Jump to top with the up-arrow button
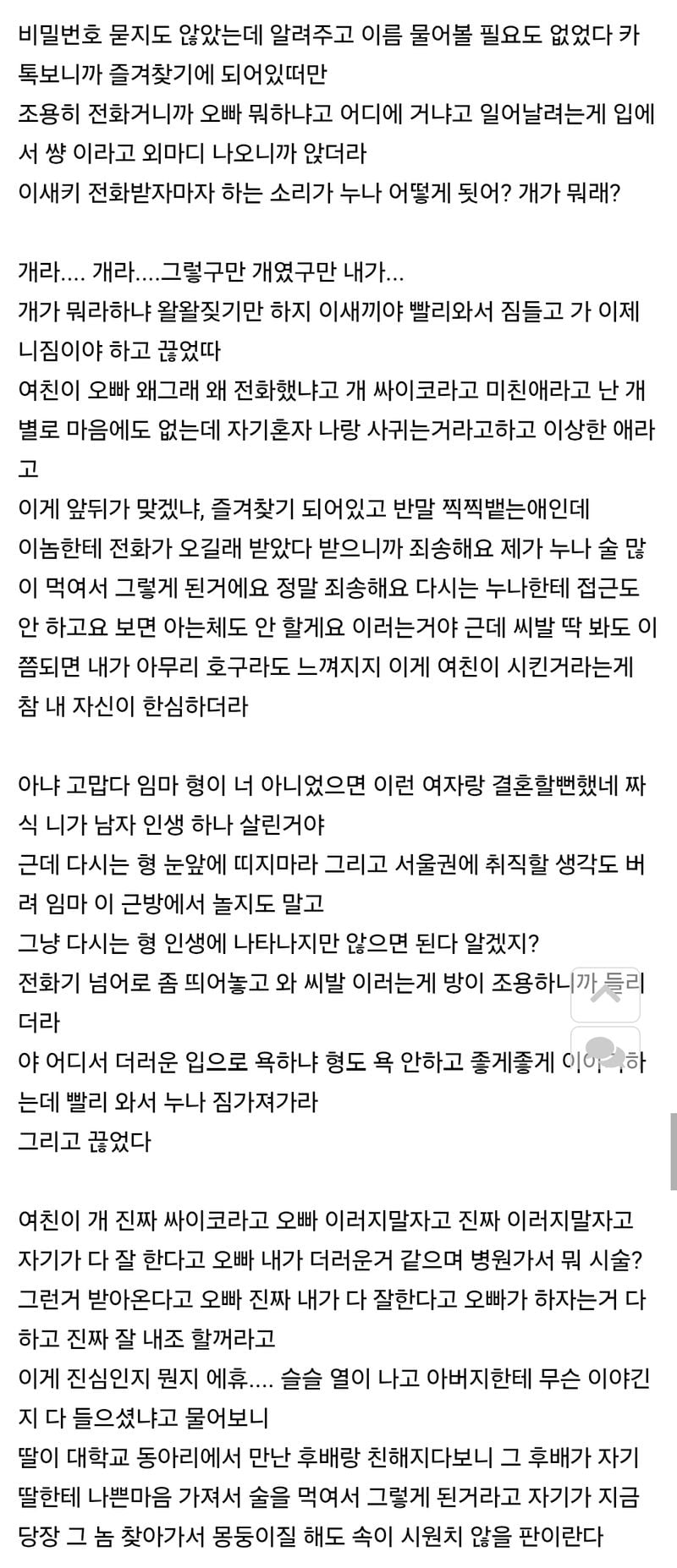 (x=605, y=995)
